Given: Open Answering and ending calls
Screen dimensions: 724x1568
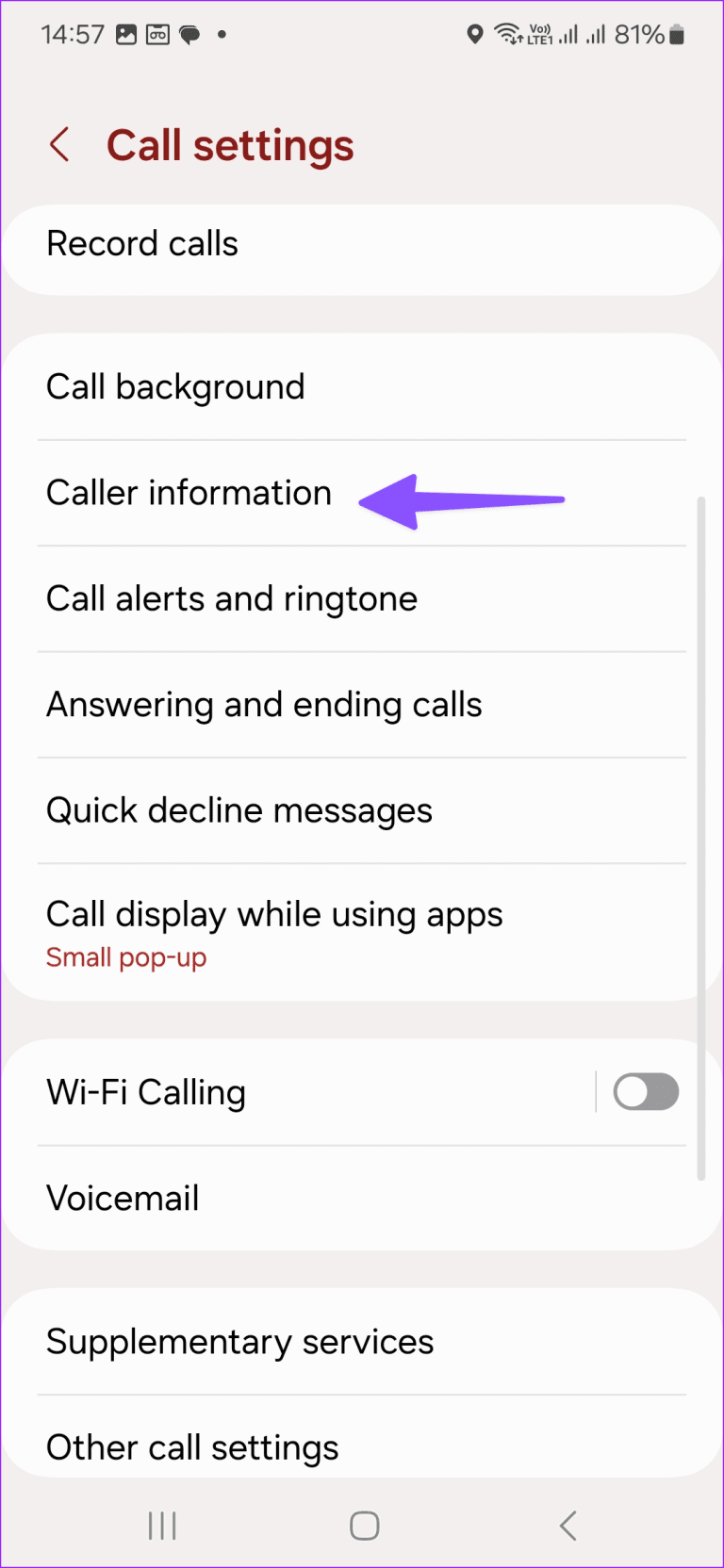Looking at the screenshot, I should click(264, 704).
